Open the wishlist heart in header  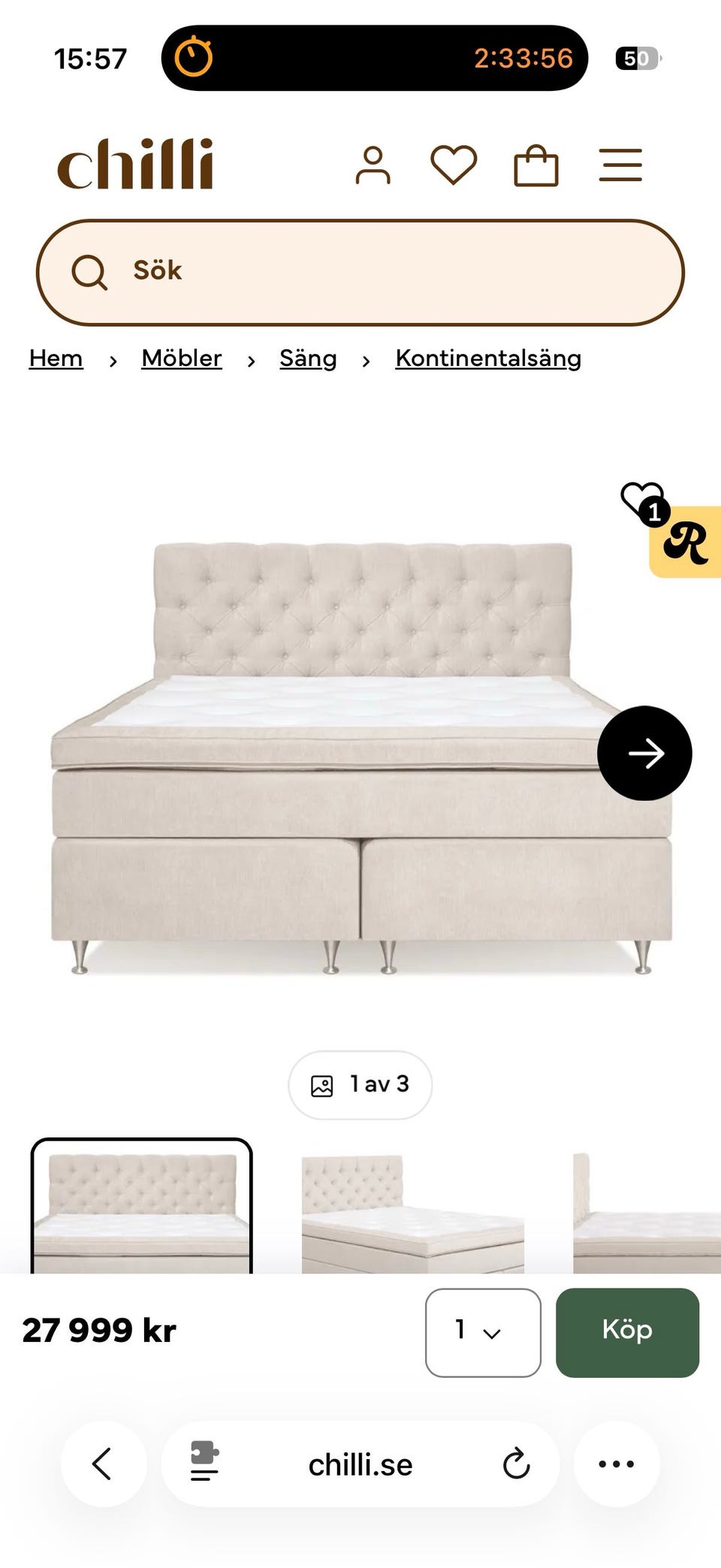click(x=454, y=165)
